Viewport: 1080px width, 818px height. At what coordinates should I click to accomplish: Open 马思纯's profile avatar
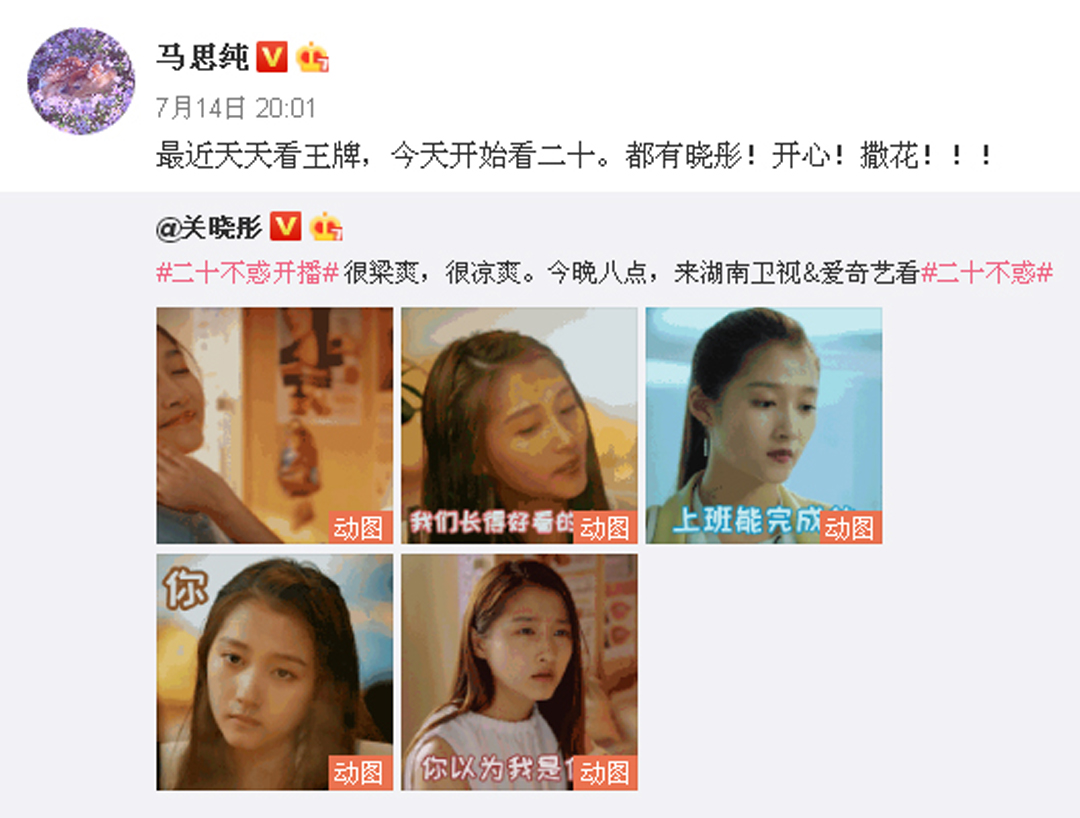coord(81,80)
